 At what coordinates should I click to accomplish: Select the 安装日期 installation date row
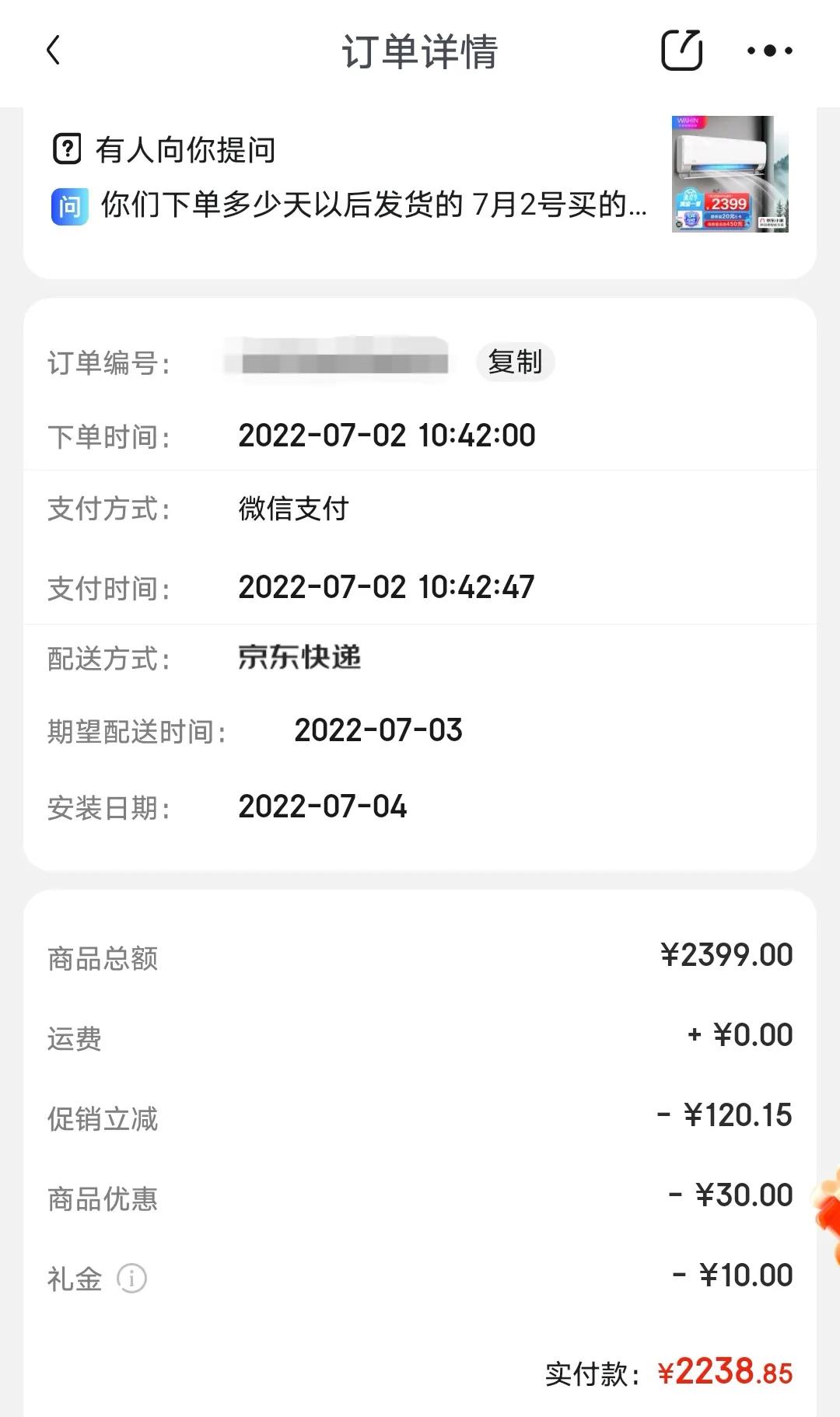pyautogui.click(x=322, y=806)
